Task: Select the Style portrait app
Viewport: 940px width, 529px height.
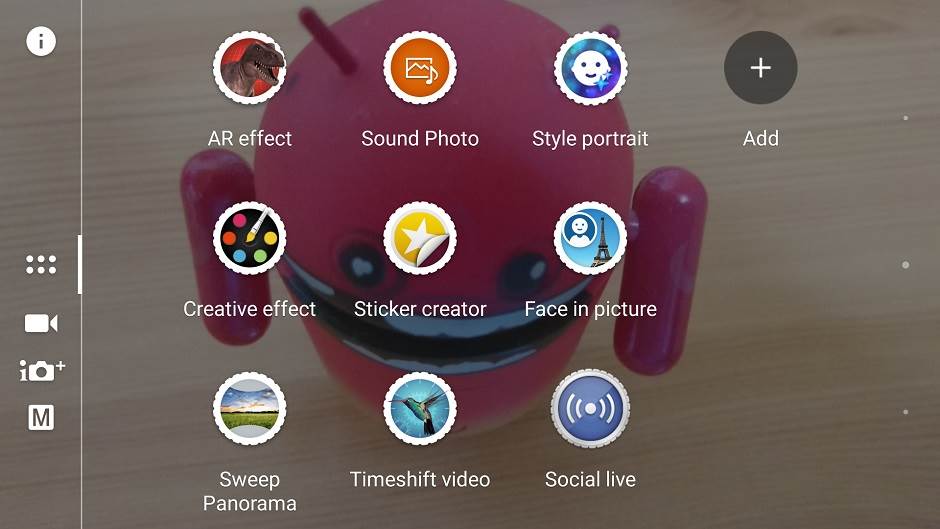Action: [590, 68]
